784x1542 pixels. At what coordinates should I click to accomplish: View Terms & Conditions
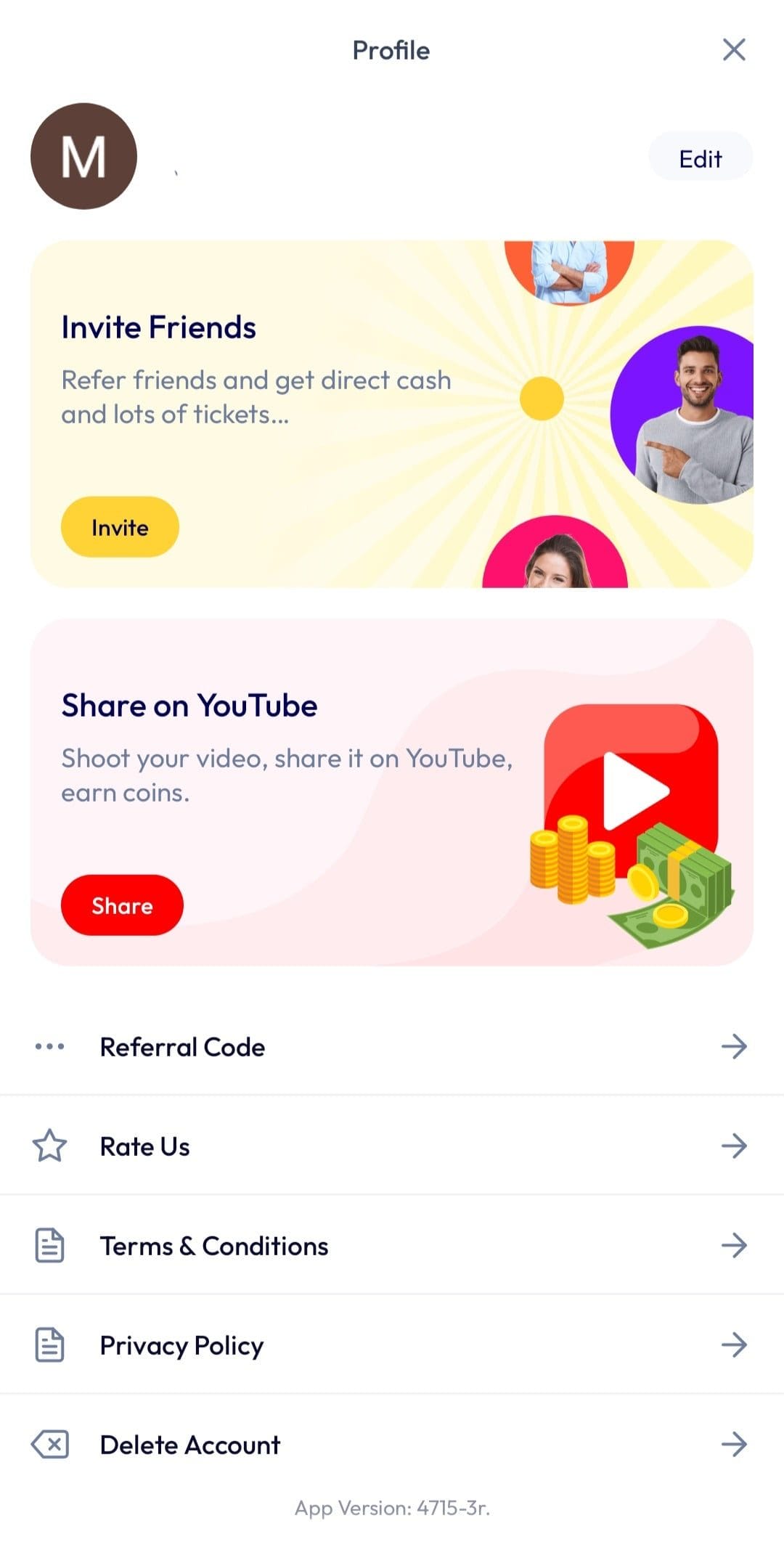(392, 1245)
